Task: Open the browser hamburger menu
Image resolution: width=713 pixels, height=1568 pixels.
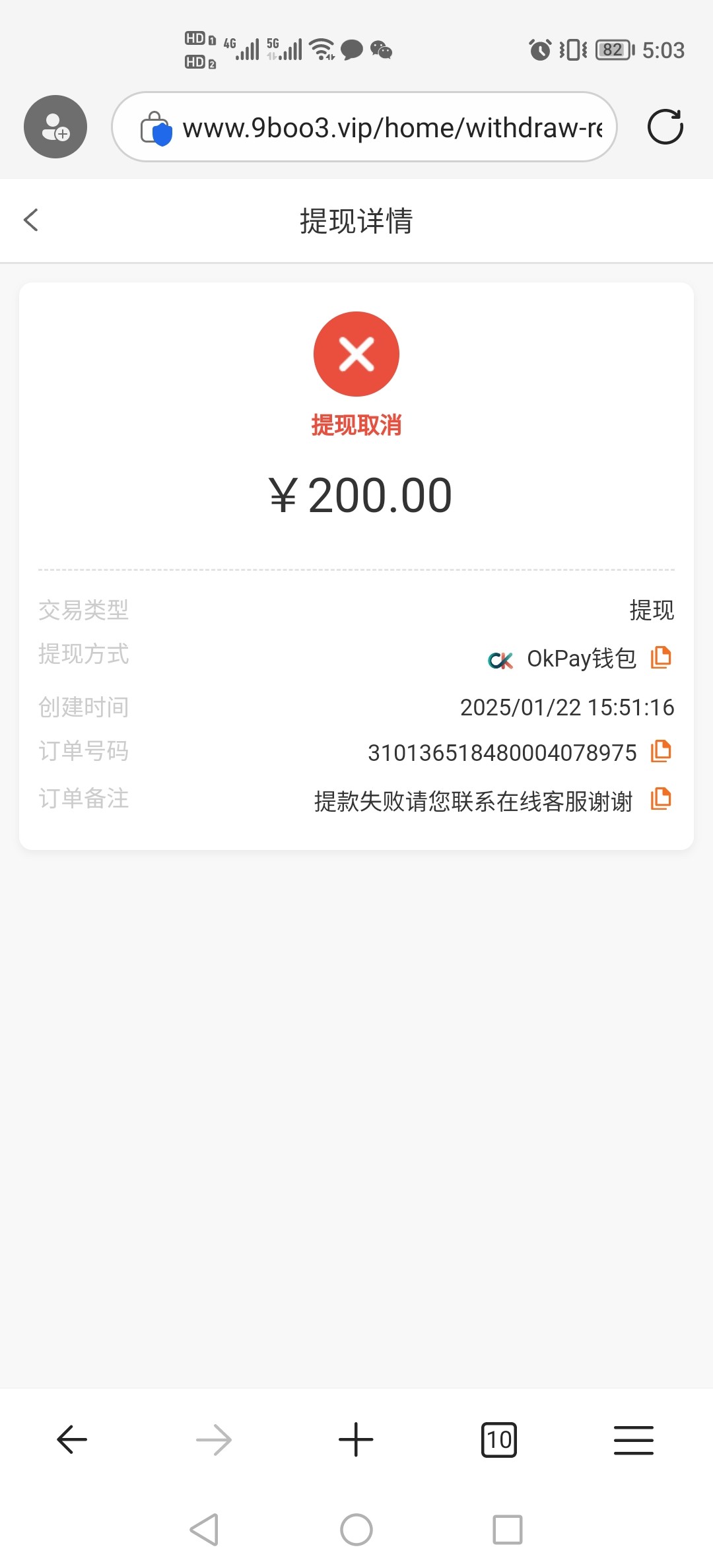Action: [634, 1439]
